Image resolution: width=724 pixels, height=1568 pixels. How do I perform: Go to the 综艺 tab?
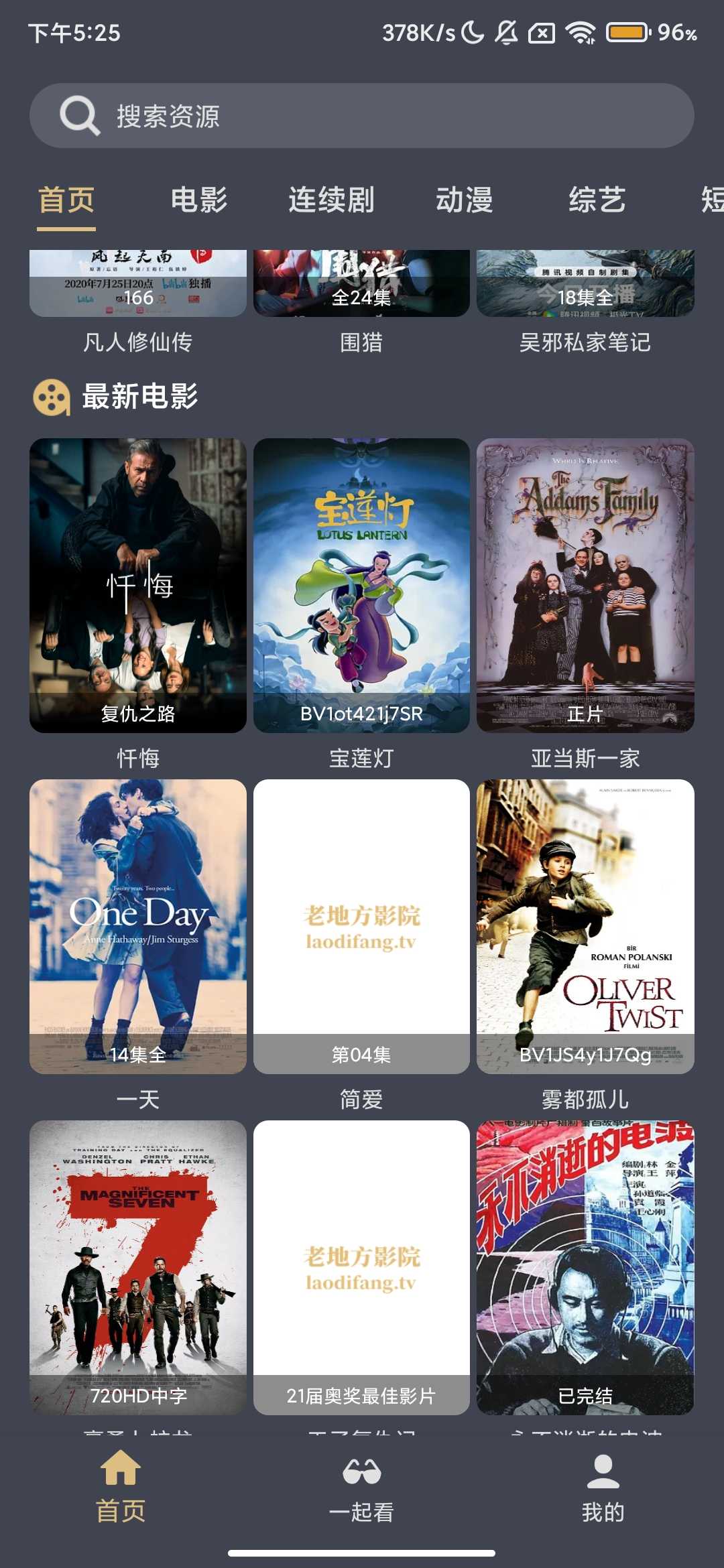597,200
